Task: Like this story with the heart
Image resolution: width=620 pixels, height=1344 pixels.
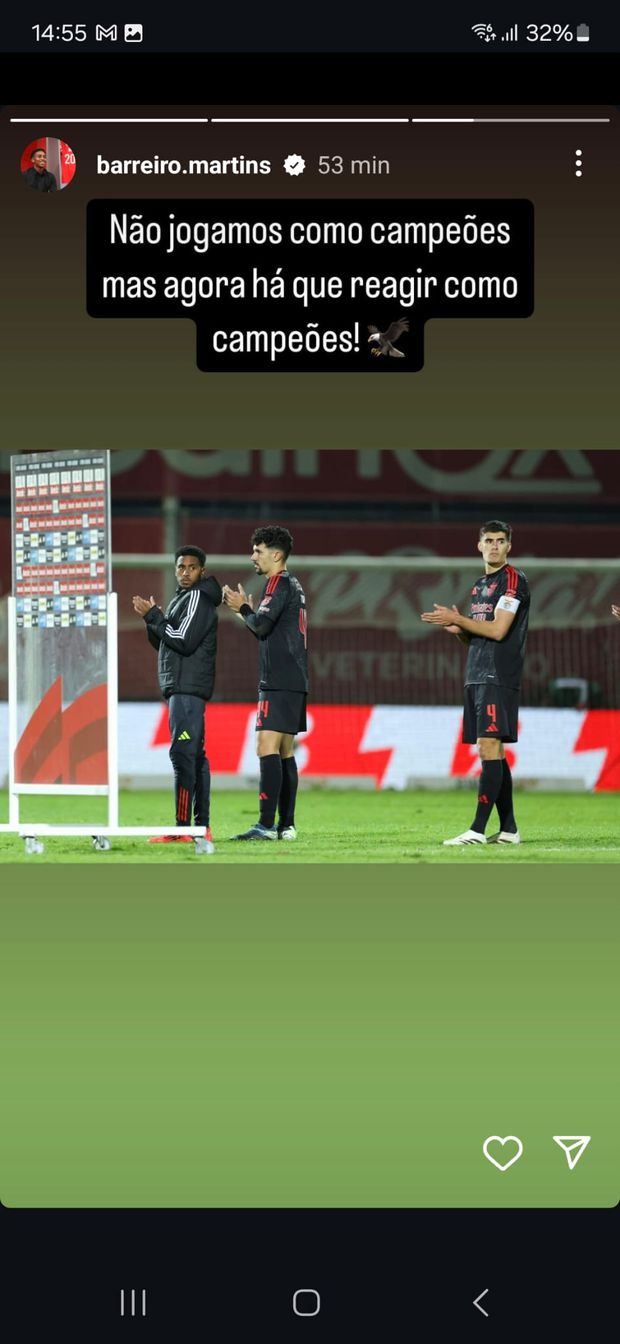Action: 502,1153
